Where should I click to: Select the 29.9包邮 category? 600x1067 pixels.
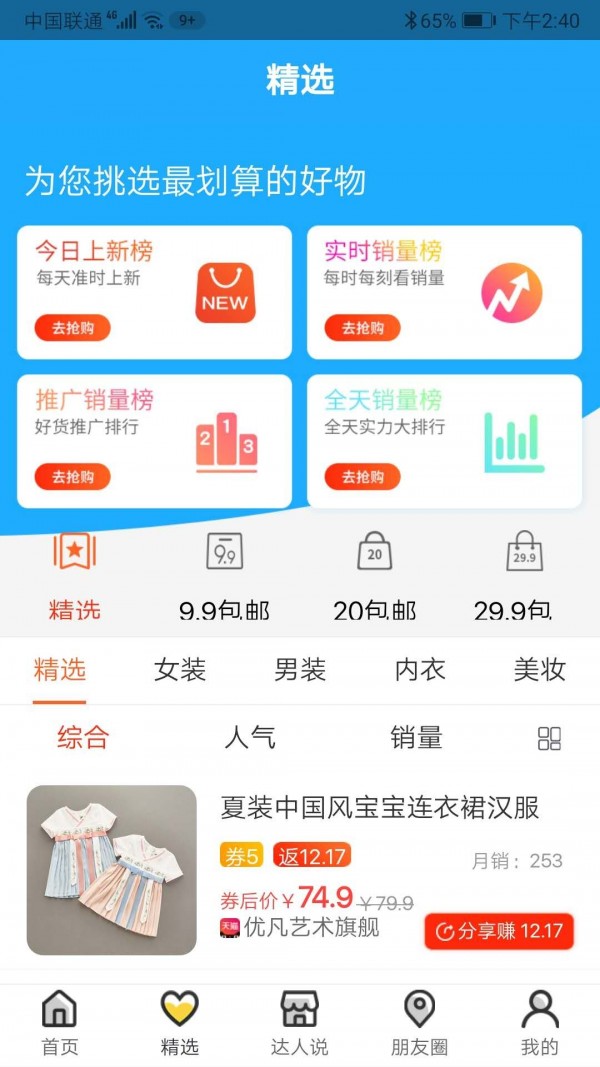pyautogui.click(x=524, y=575)
